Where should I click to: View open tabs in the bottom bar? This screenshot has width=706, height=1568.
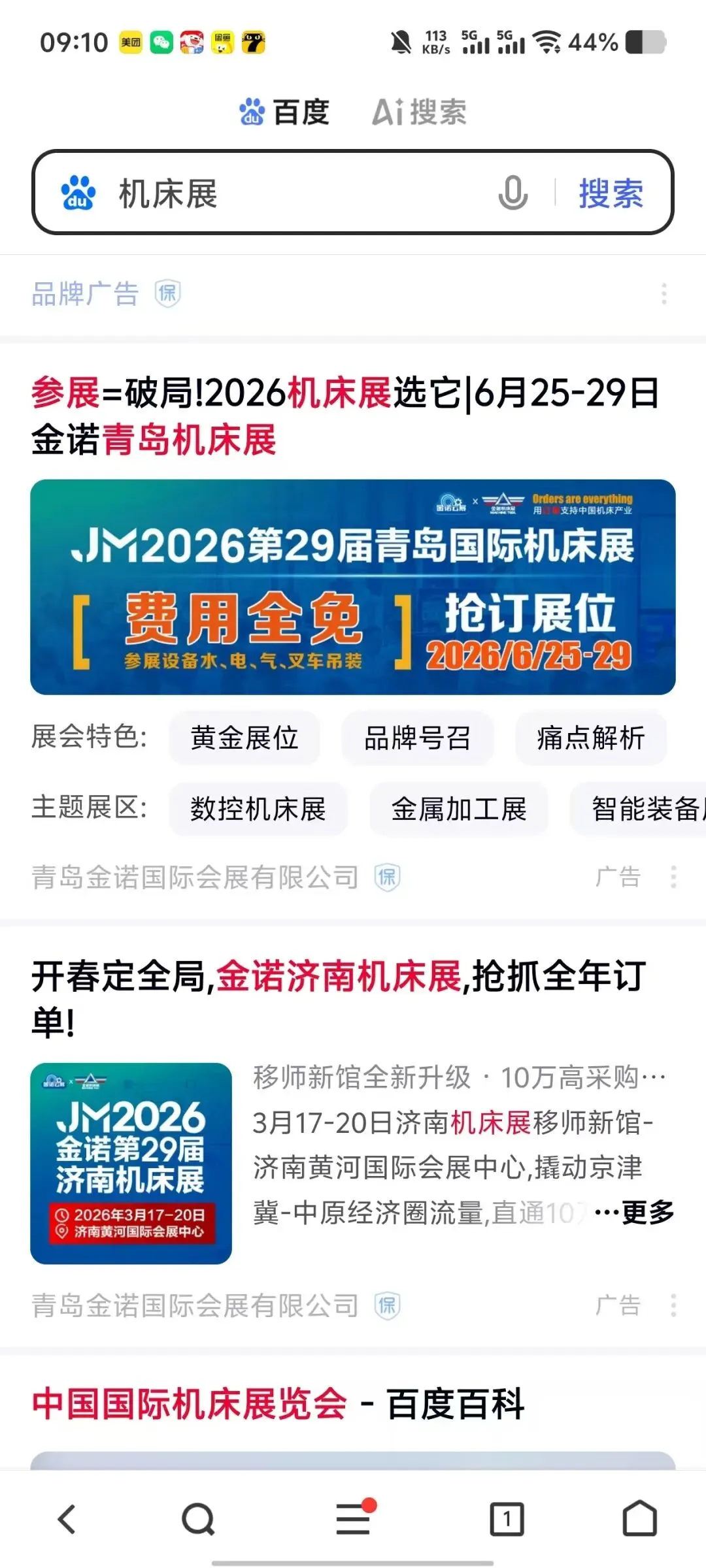pos(507,1518)
